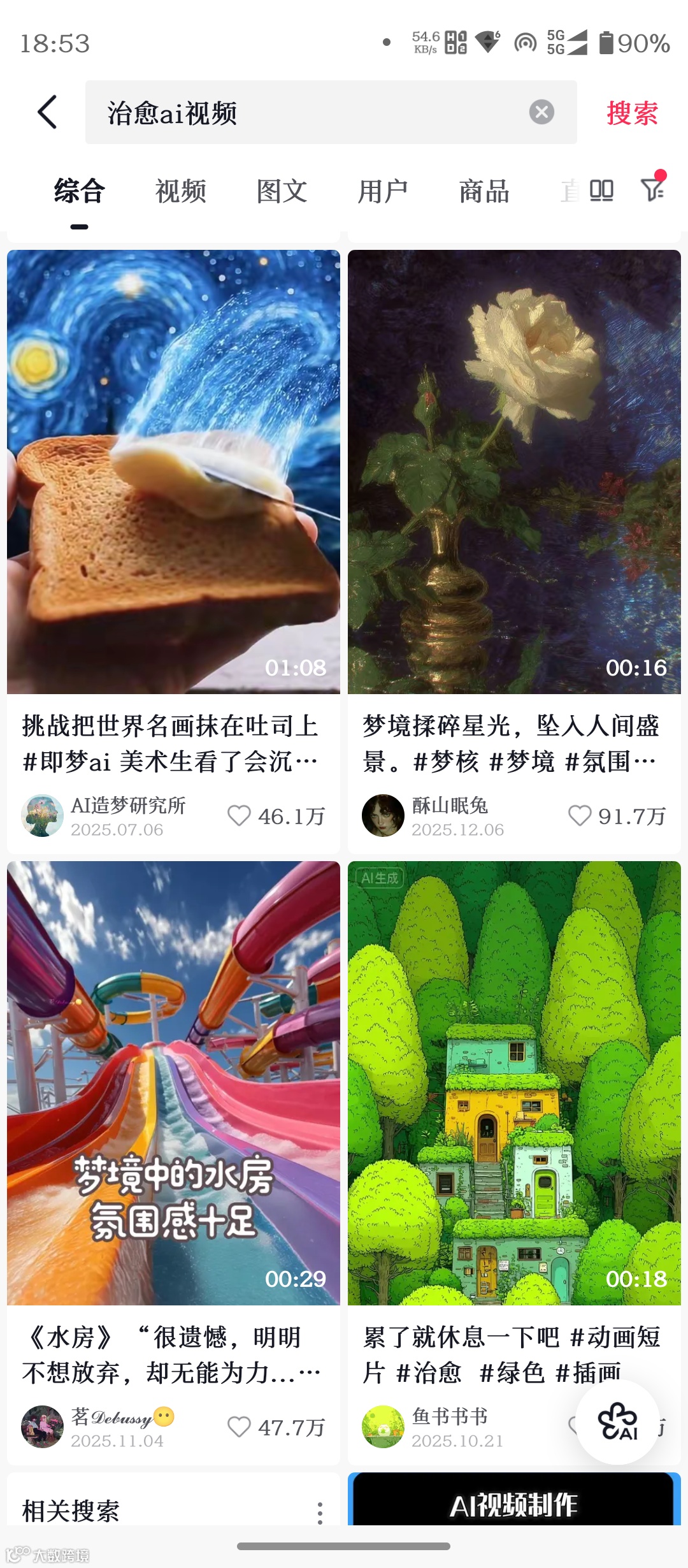Select the 商品 tab

tap(484, 191)
